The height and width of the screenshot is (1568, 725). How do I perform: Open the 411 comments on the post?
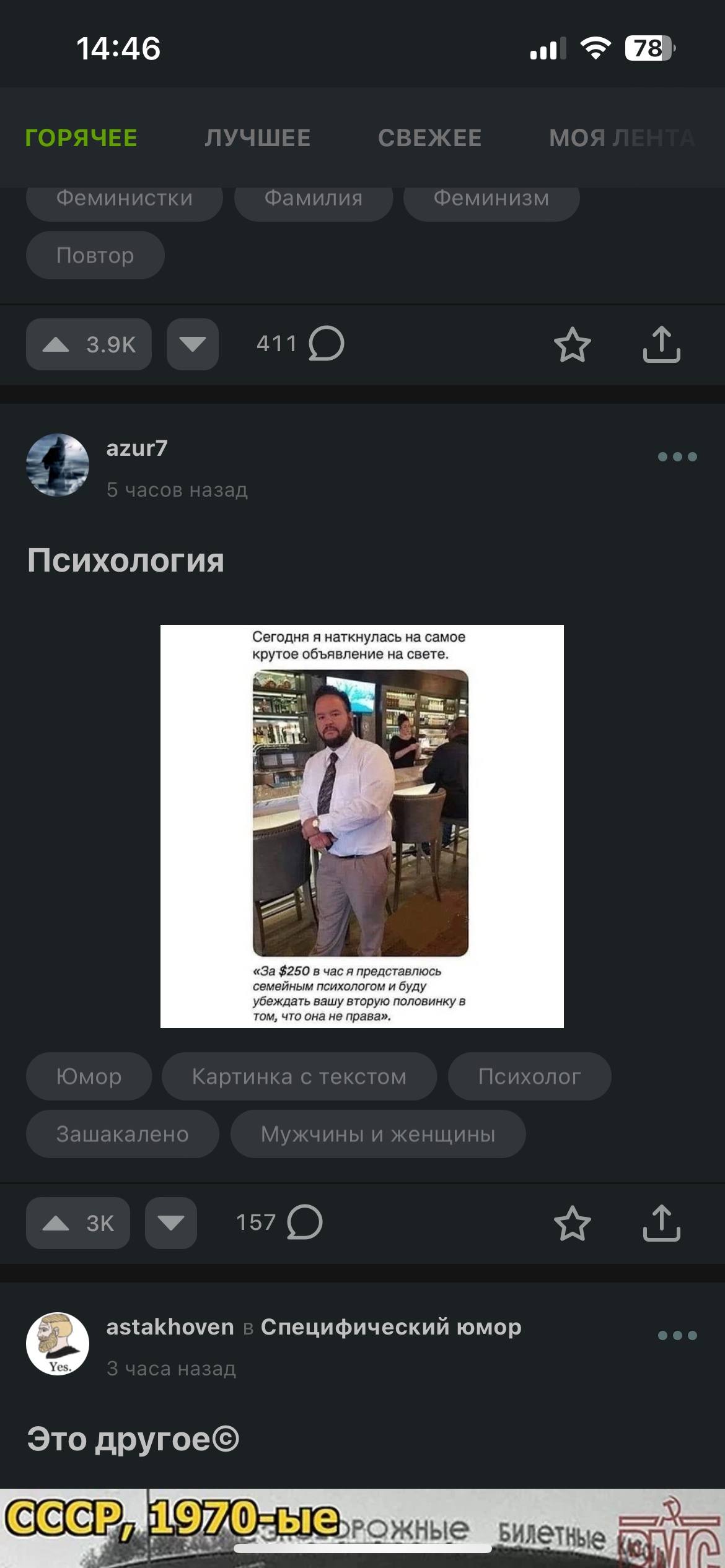click(300, 344)
